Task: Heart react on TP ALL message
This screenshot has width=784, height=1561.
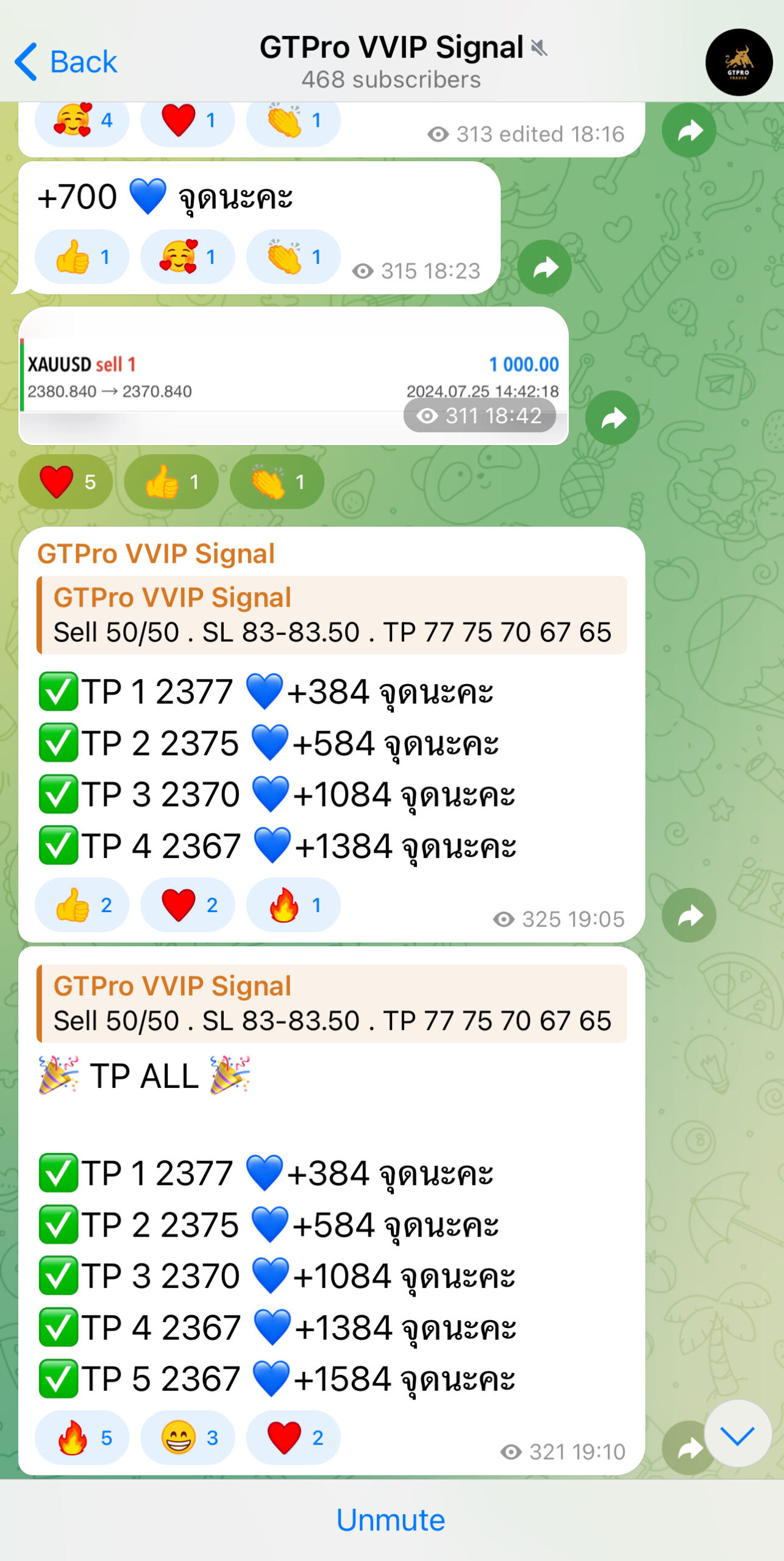Action: 293,1438
